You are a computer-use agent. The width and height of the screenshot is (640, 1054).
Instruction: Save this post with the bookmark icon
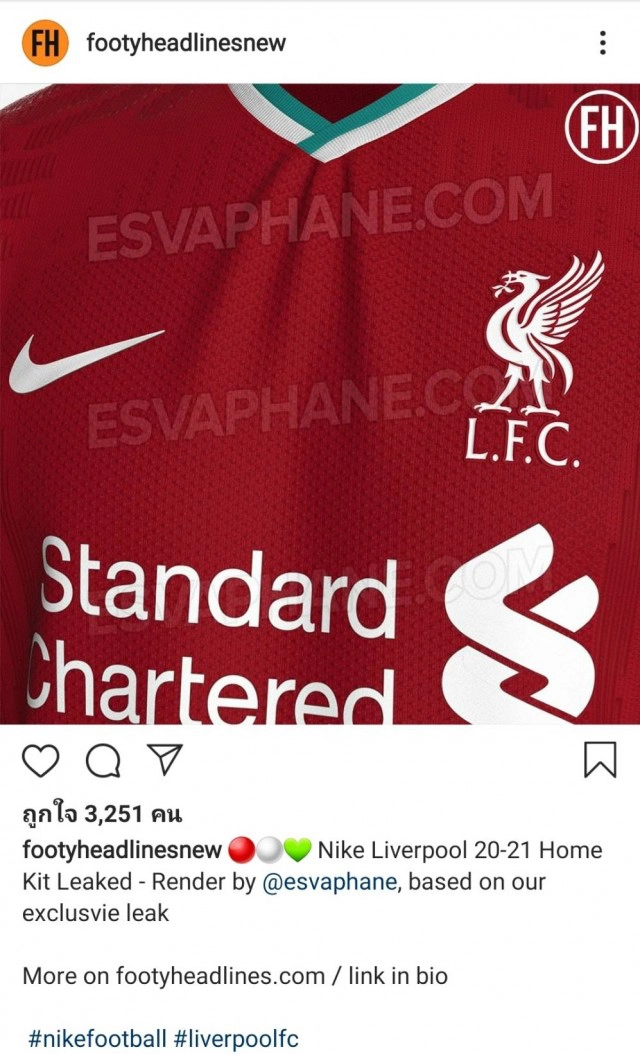pos(599,760)
